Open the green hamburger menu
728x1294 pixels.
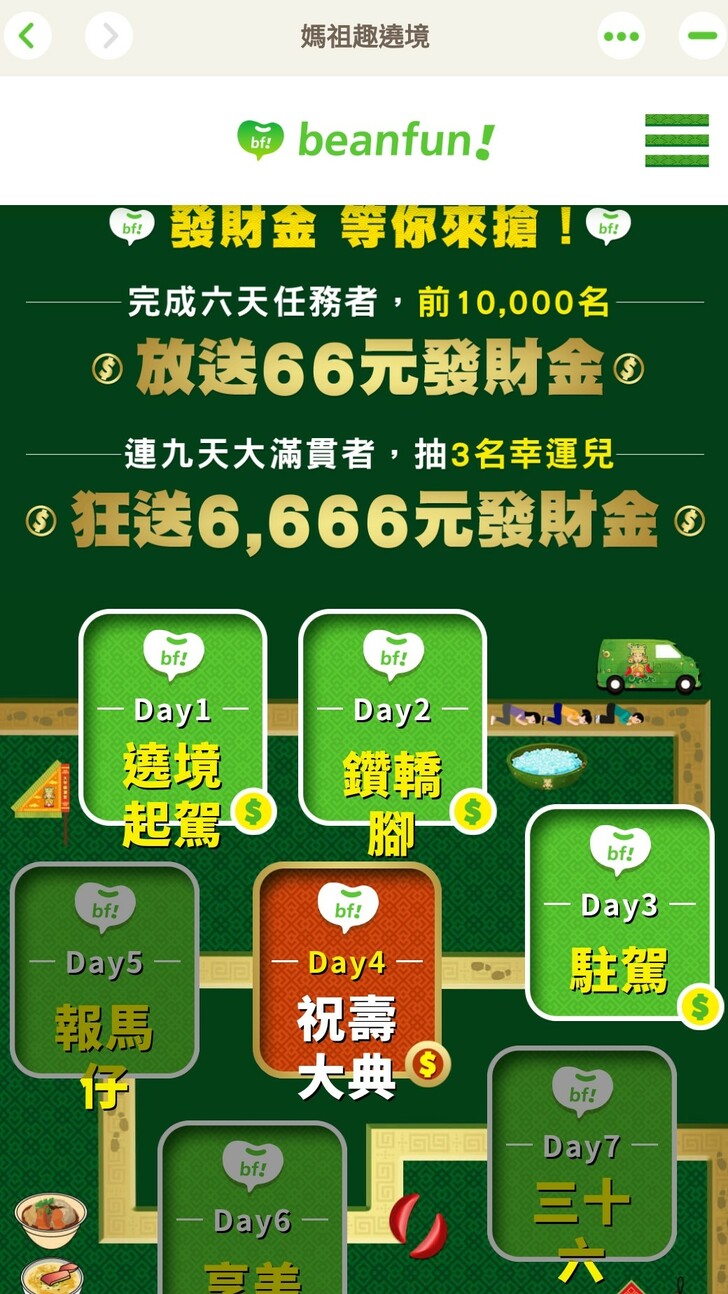tap(676, 140)
